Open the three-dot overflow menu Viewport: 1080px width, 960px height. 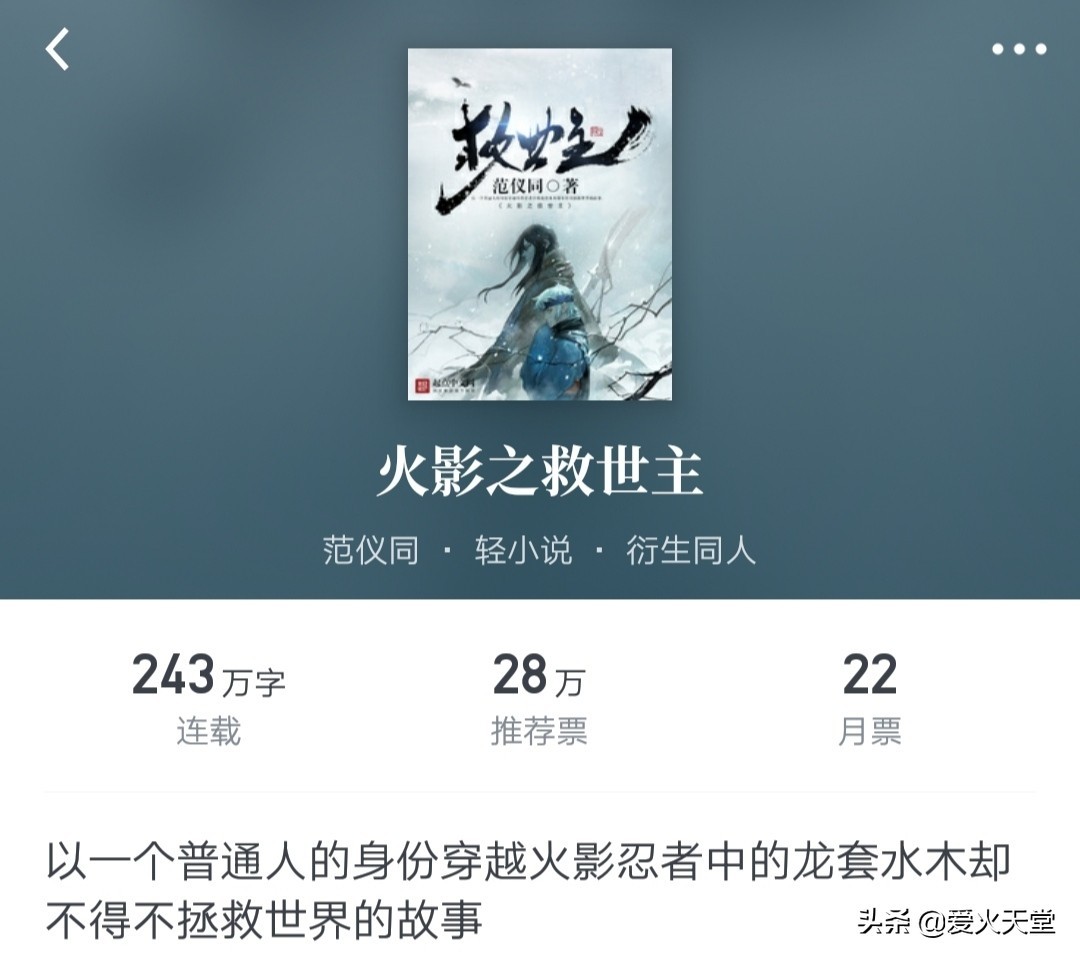(1019, 49)
